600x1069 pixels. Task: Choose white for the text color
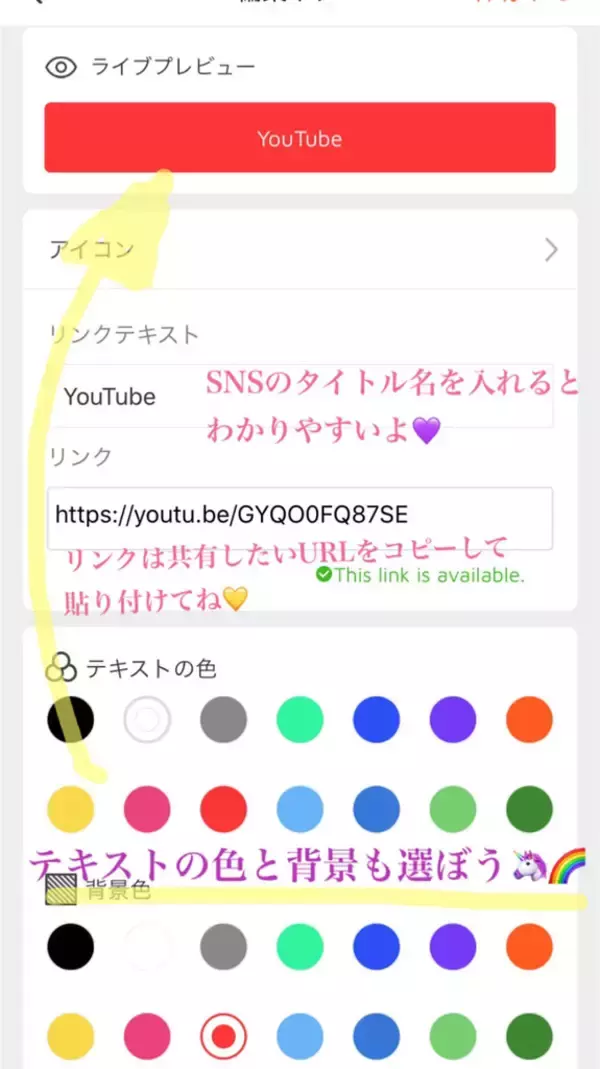point(147,720)
